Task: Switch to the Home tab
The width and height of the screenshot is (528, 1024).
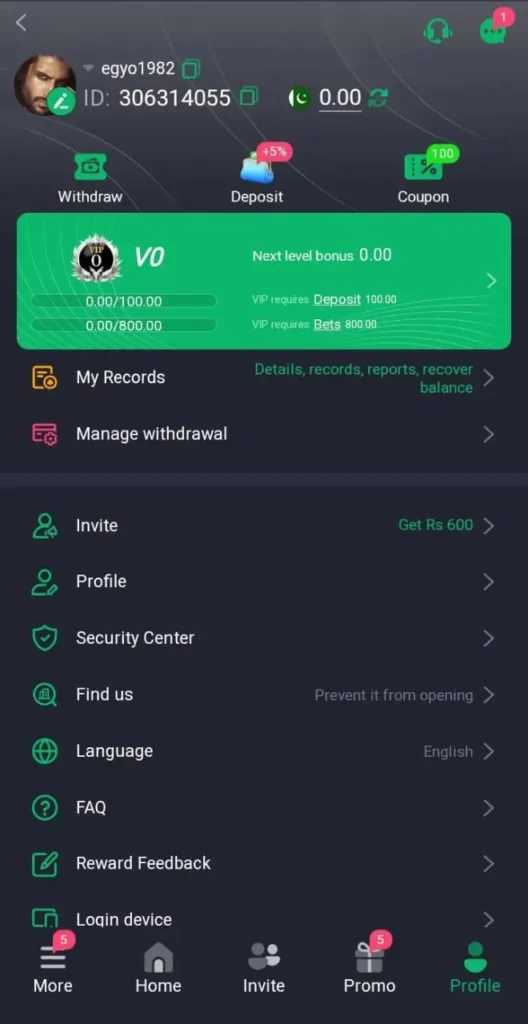Action: pyautogui.click(x=158, y=968)
